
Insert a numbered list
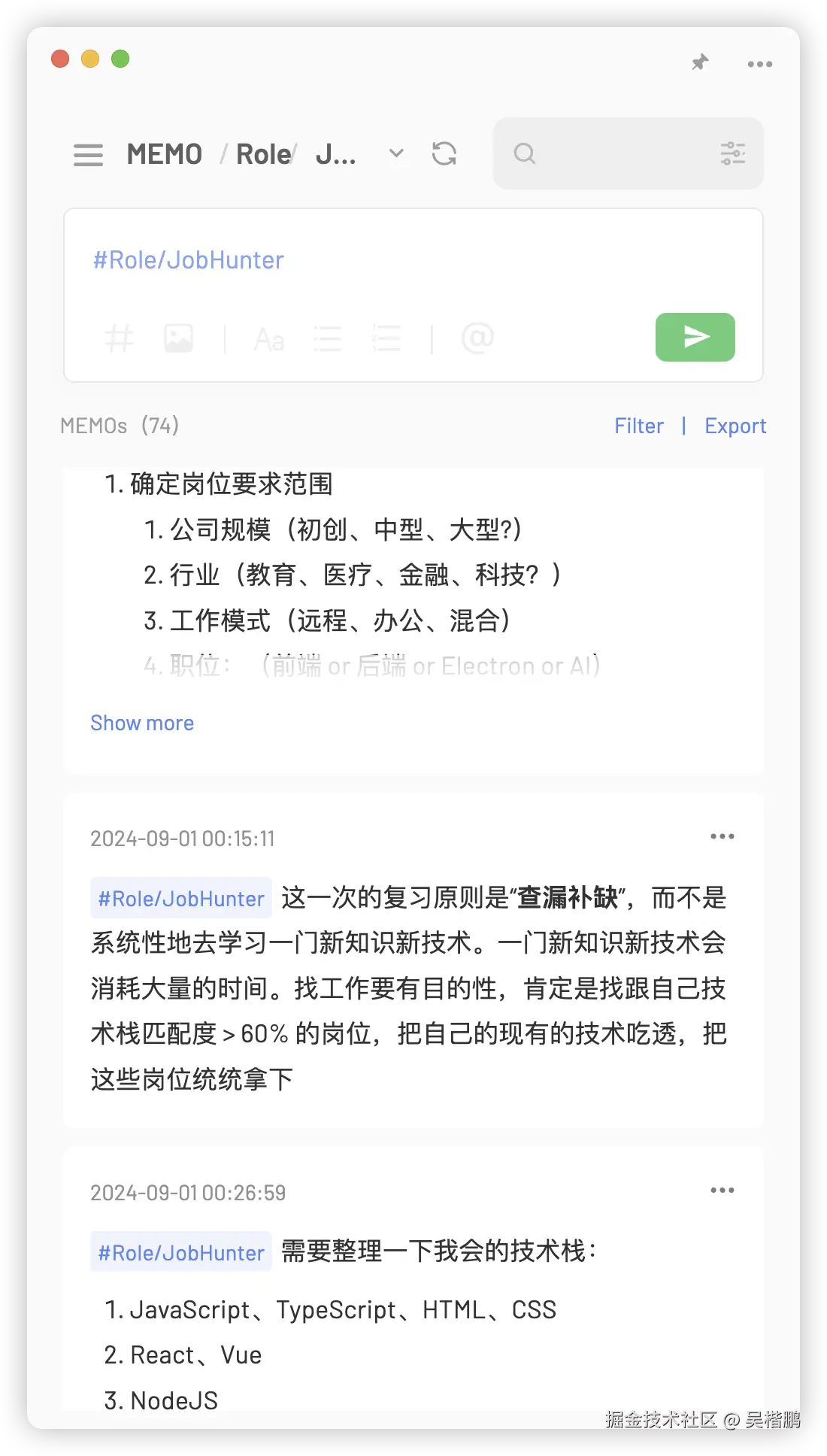pos(386,339)
